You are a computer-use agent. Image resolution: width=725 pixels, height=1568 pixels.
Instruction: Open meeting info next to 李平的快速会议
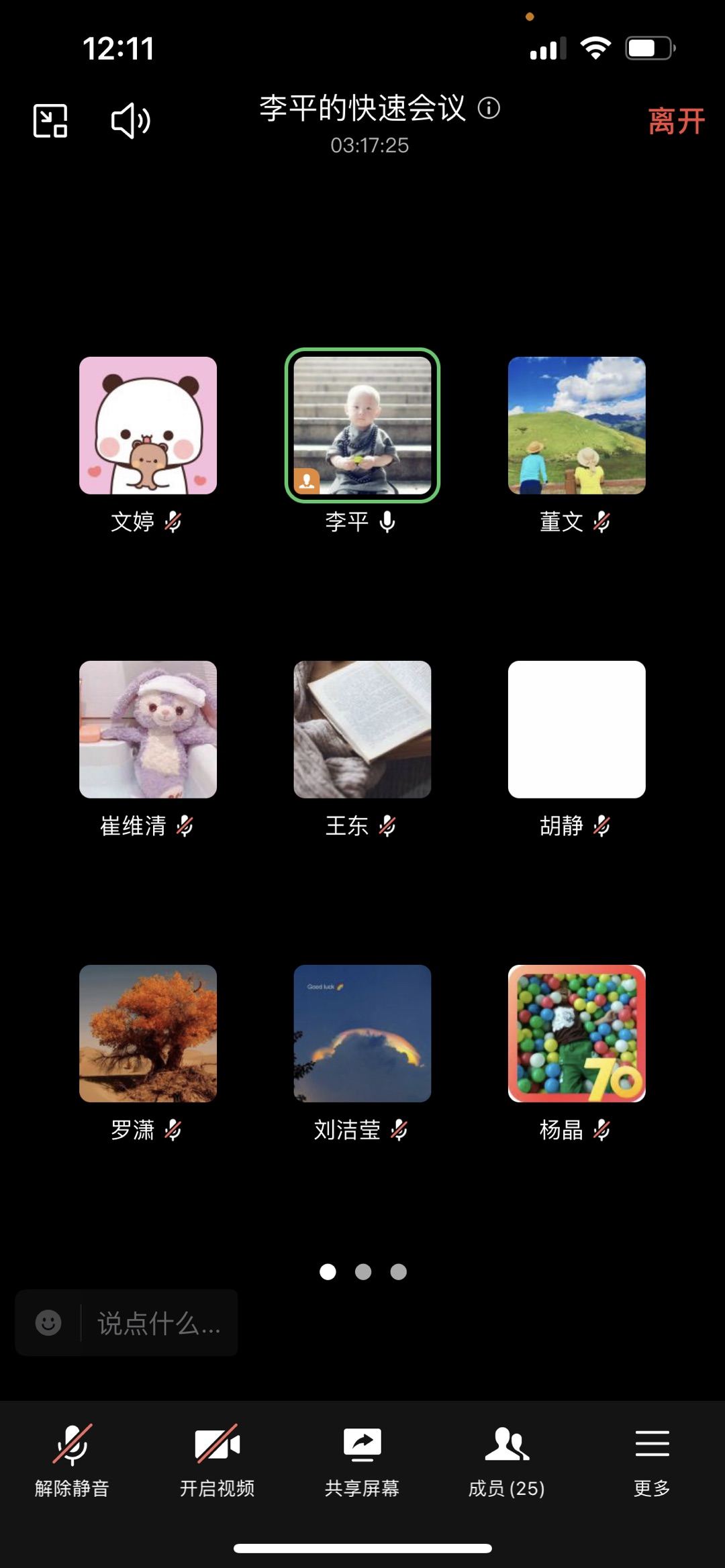(489, 107)
